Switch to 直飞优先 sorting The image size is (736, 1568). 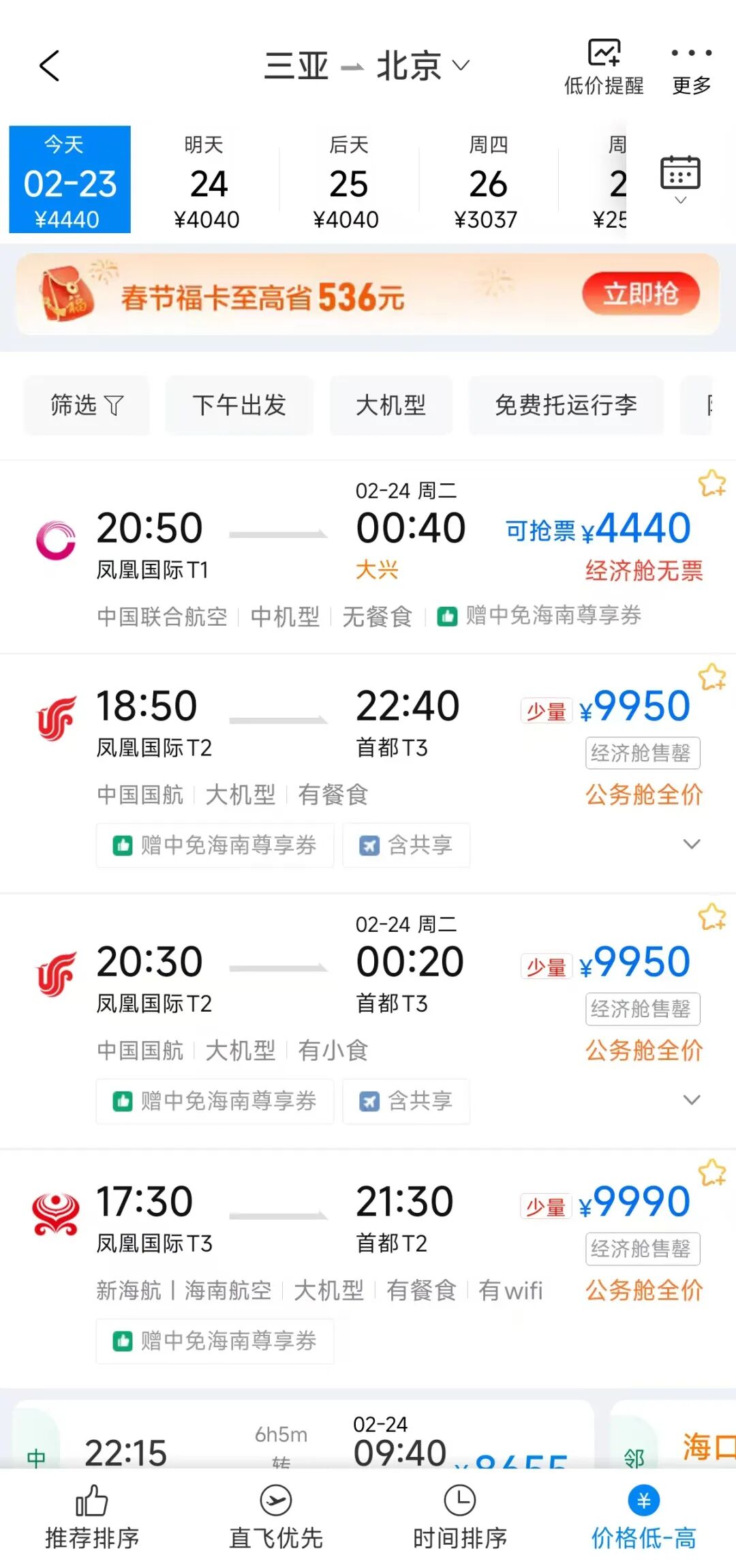[x=276, y=1519]
